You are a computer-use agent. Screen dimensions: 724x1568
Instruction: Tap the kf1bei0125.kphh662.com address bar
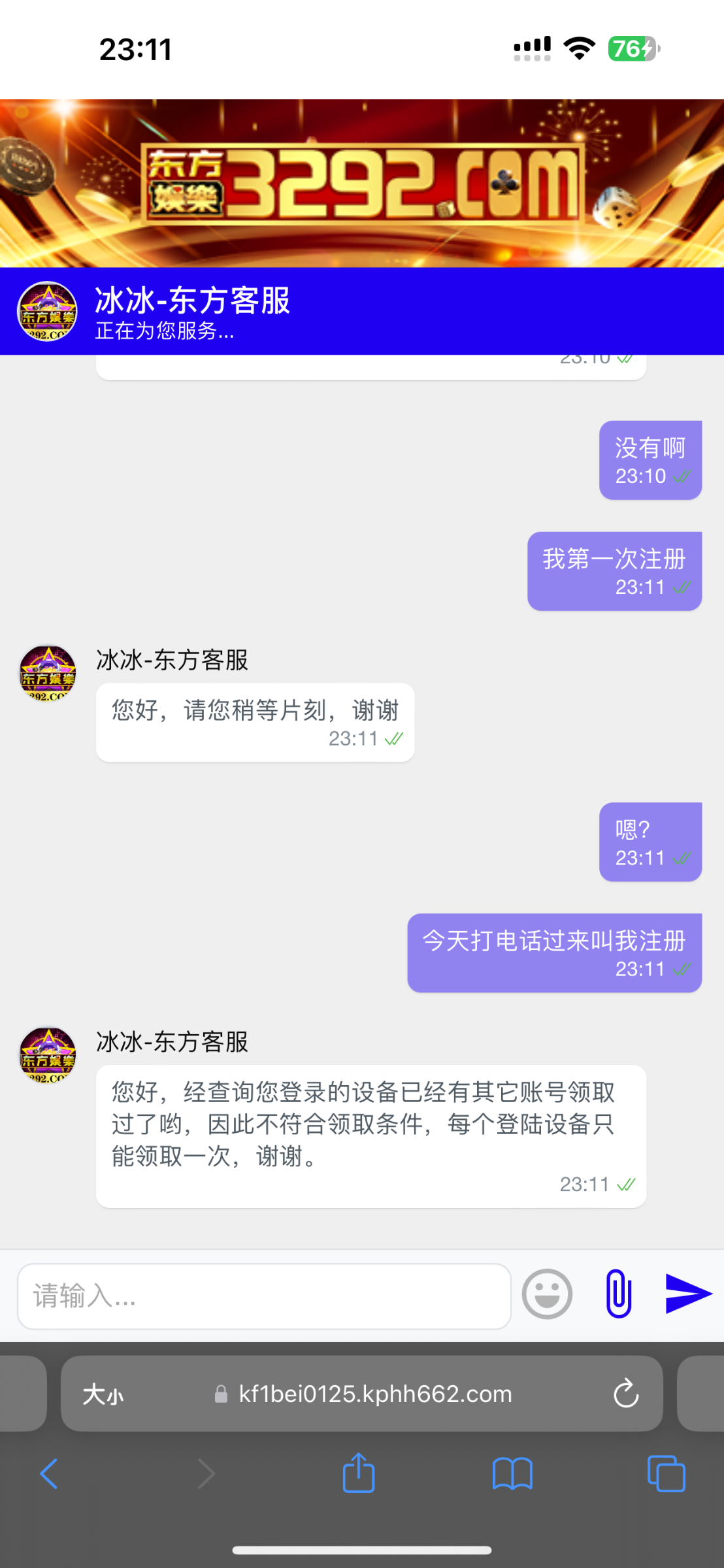[375, 1394]
